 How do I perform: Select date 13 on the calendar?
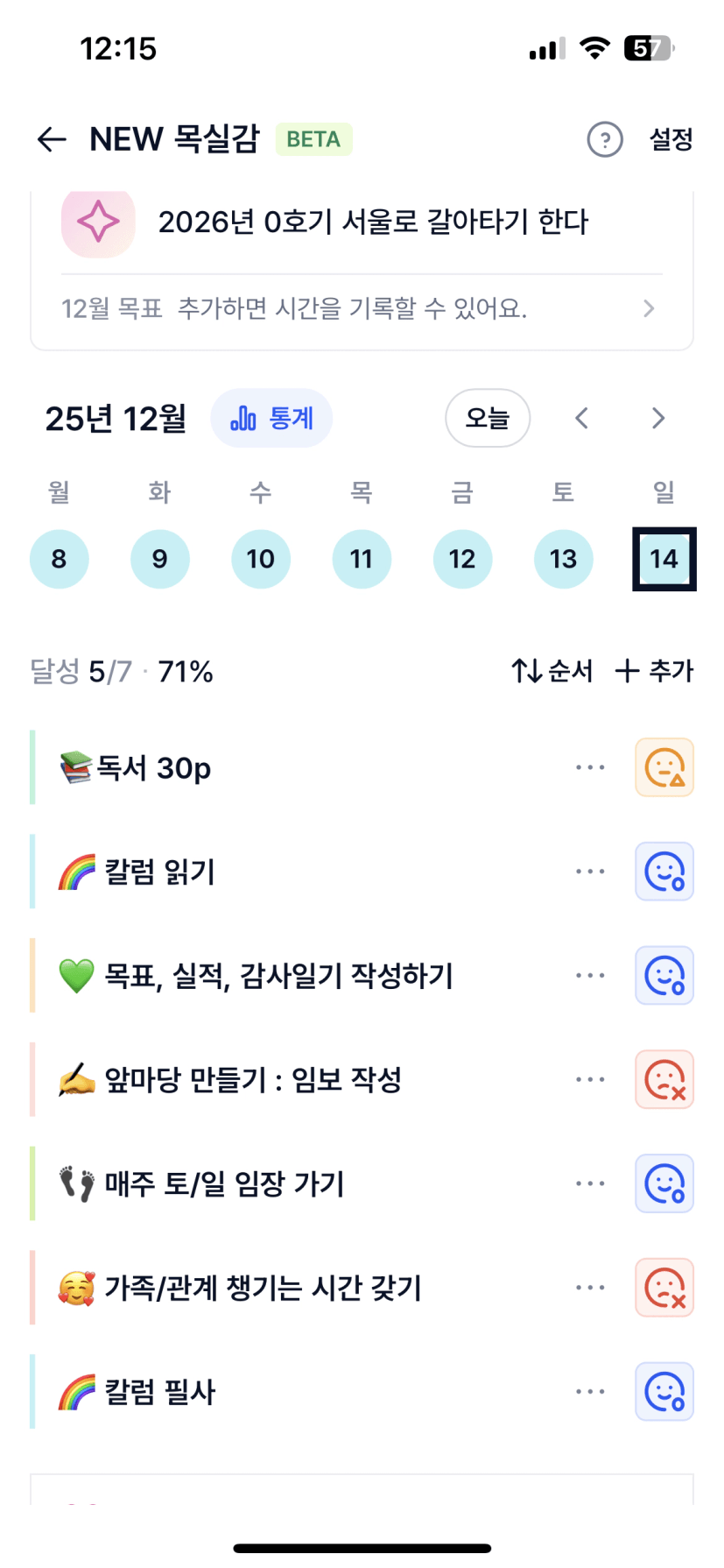[x=563, y=559]
